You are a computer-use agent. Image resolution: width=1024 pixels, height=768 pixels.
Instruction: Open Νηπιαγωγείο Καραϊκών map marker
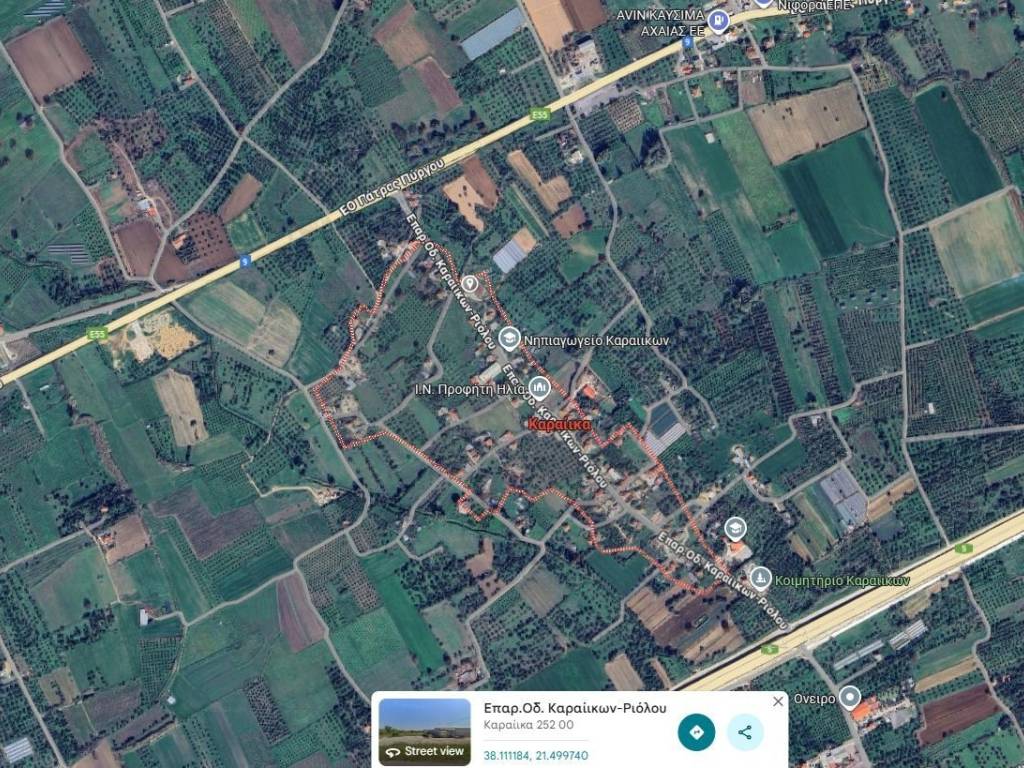pos(509,339)
